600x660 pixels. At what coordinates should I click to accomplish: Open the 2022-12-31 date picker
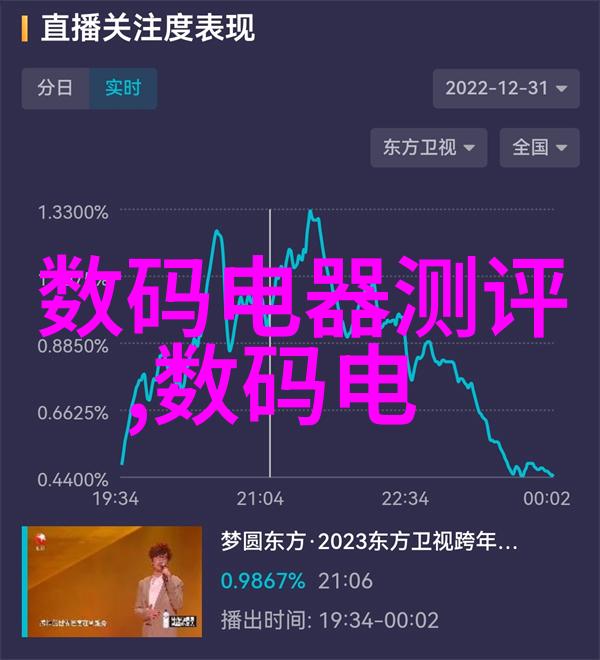click(505, 87)
